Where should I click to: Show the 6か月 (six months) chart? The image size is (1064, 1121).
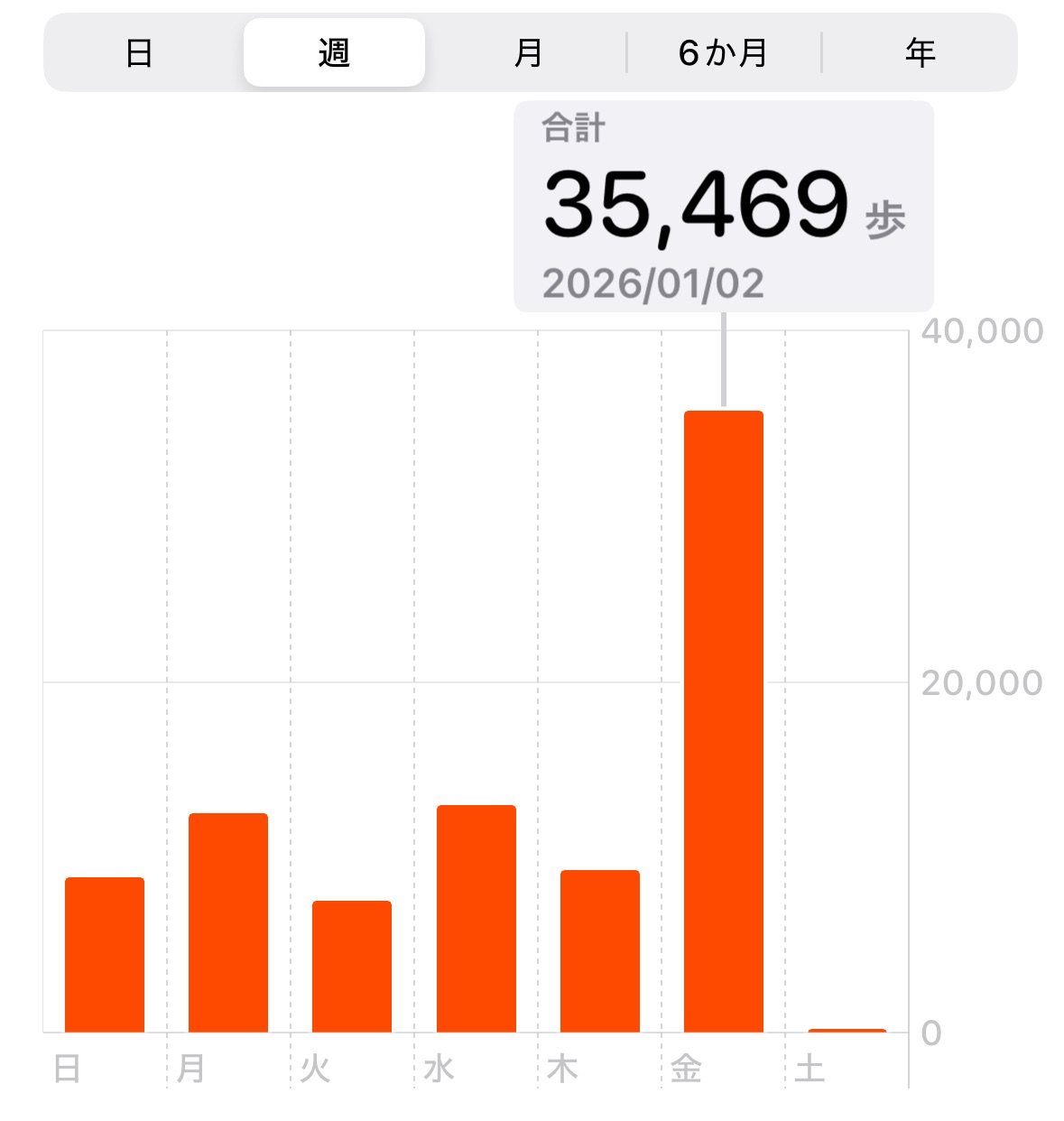click(723, 53)
